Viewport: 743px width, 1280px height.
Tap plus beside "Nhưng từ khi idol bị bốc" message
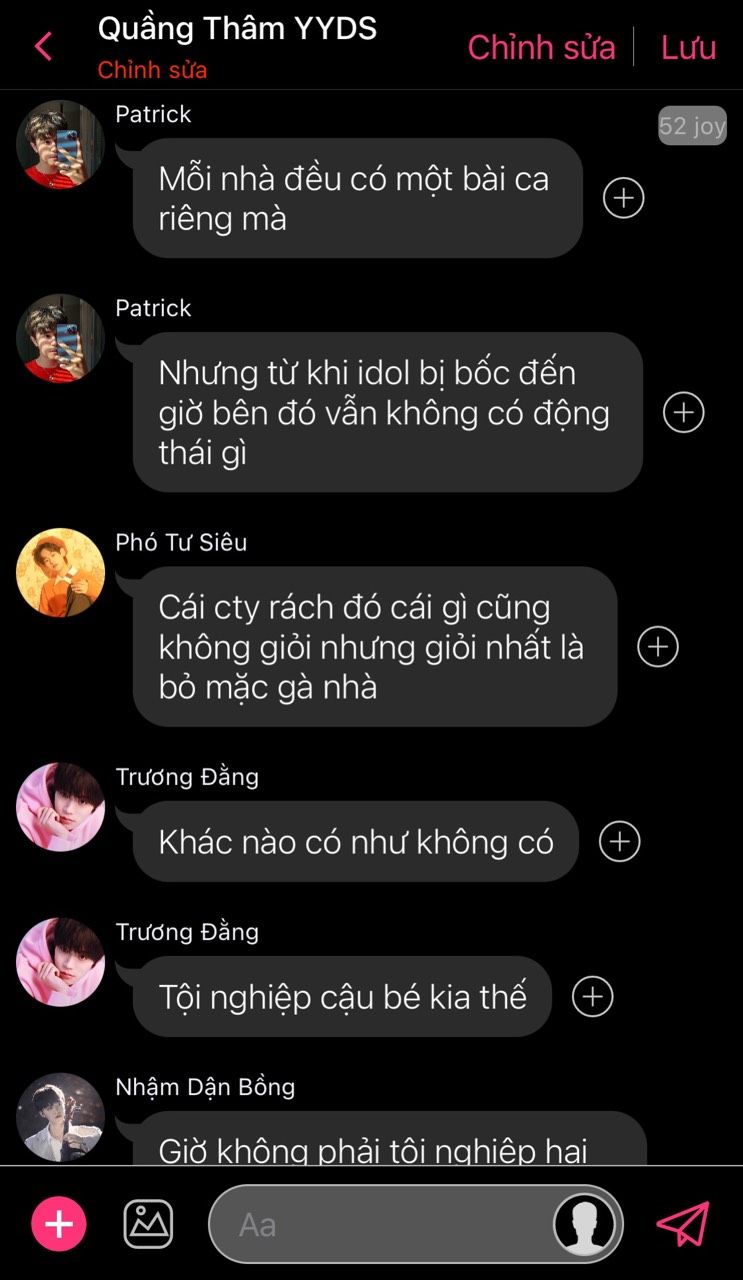(684, 412)
